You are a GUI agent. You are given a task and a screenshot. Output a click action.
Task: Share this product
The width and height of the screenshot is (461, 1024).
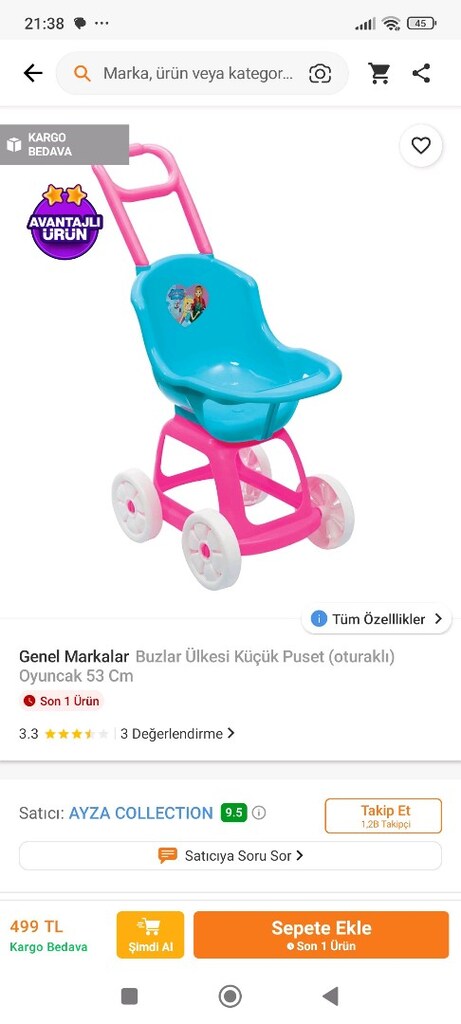pyautogui.click(x=422, y=73)
